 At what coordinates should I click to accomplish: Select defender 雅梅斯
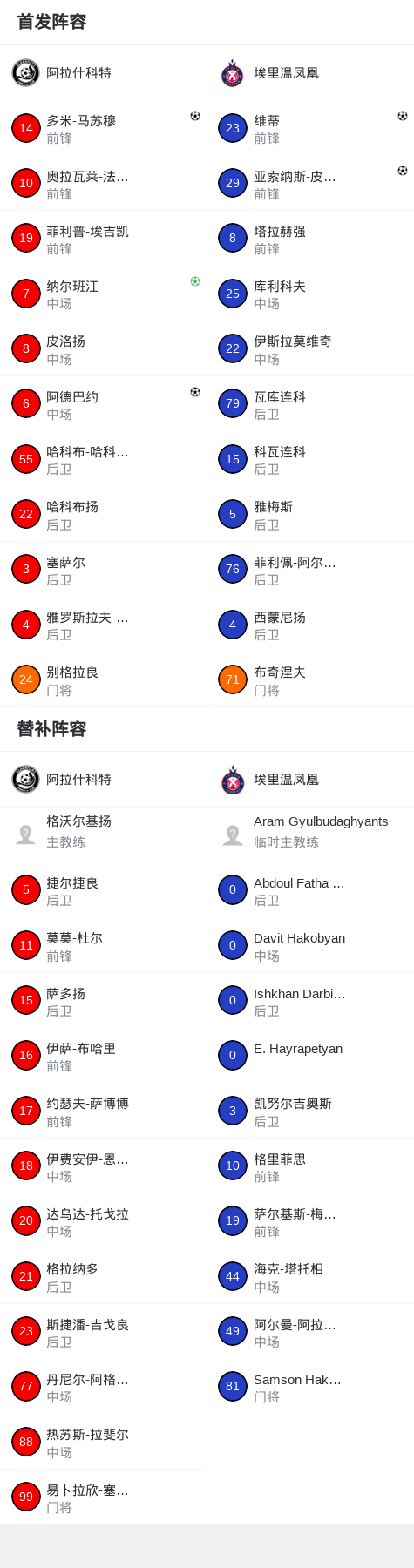[x=310, y=515]
